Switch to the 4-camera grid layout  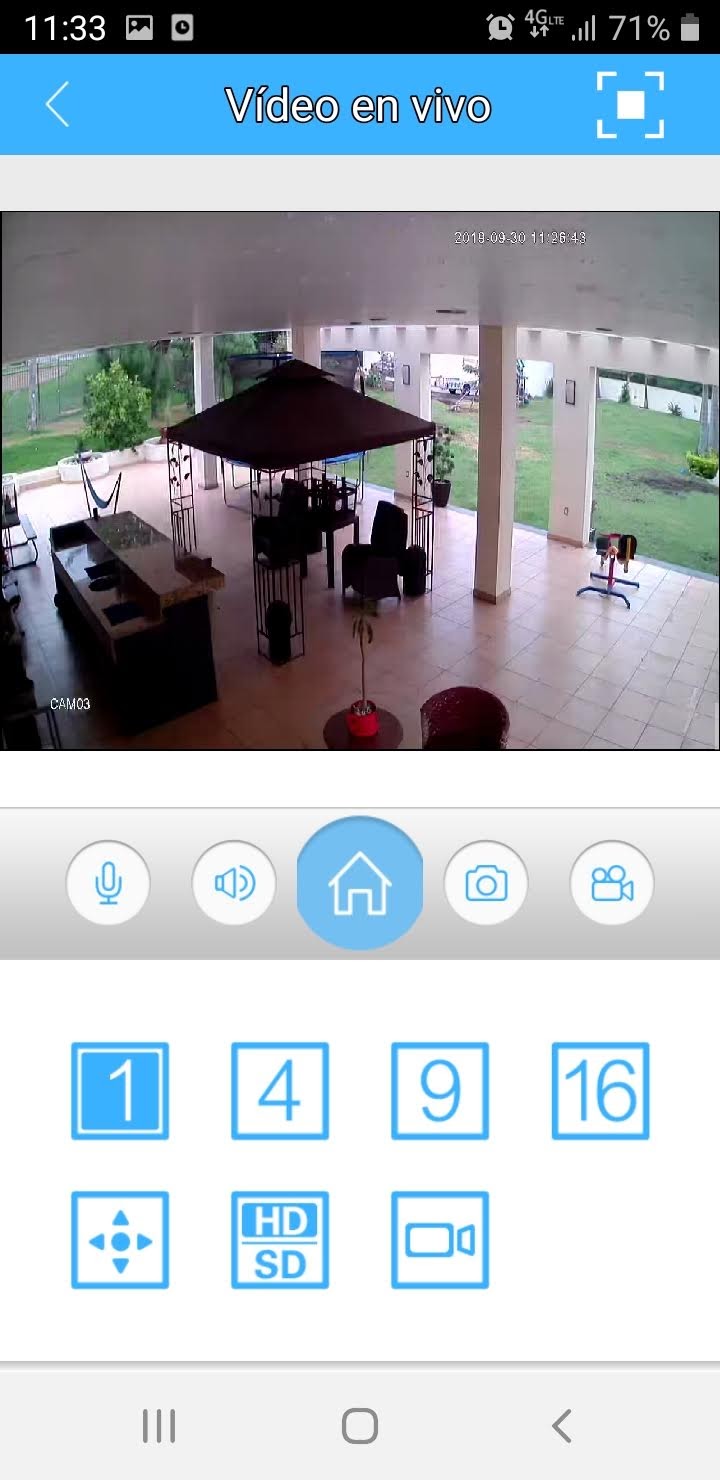(280, 1090)
